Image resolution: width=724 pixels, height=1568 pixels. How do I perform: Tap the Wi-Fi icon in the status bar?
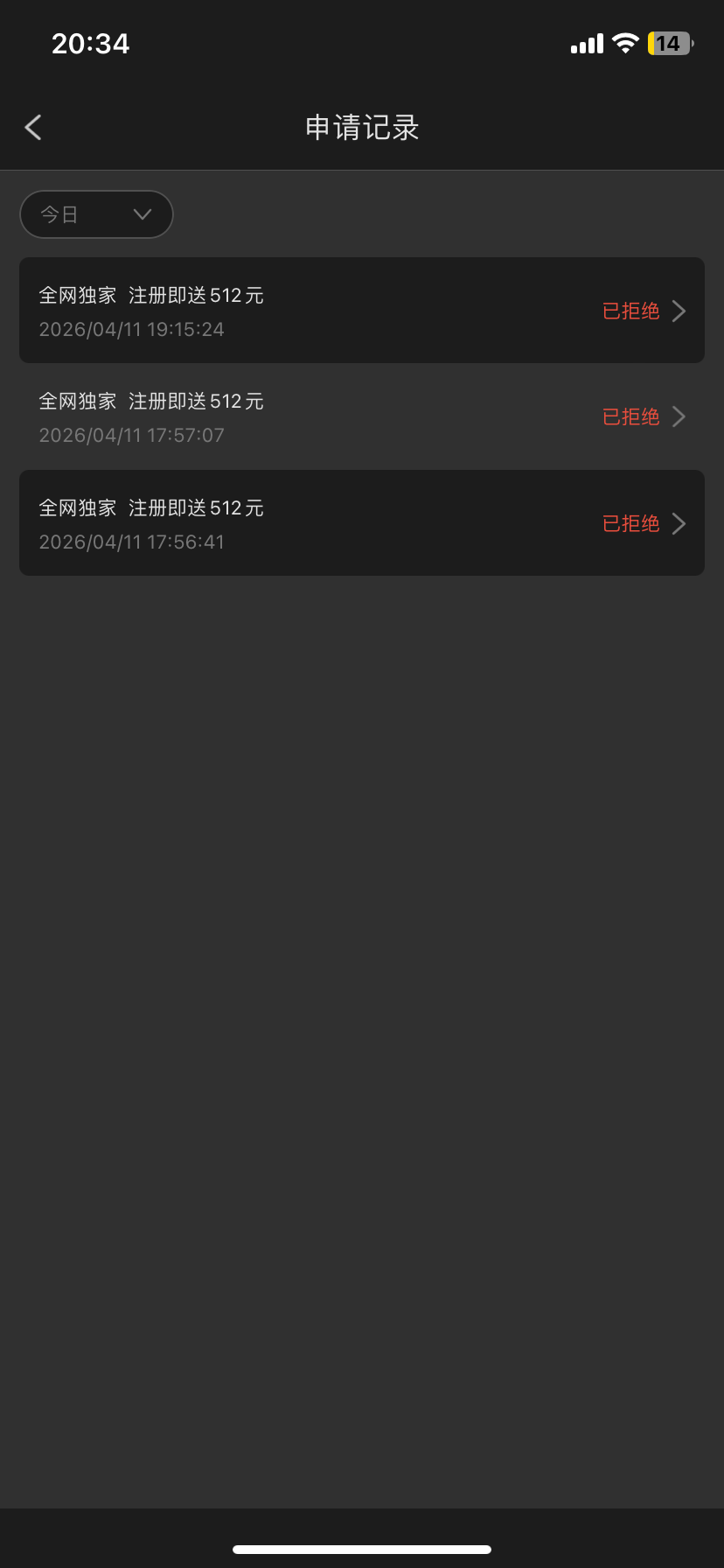point(626,43)
